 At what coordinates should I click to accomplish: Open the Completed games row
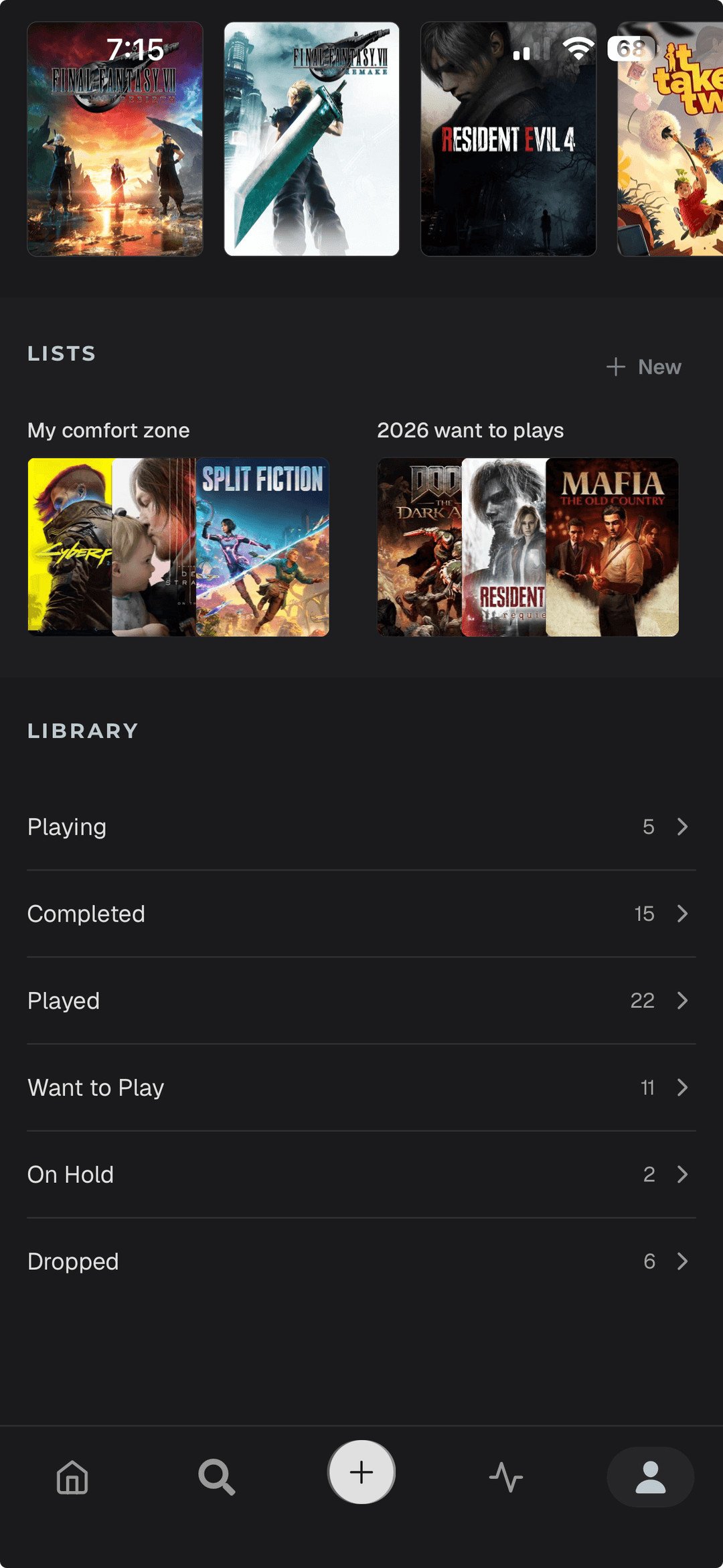point(361,913)
